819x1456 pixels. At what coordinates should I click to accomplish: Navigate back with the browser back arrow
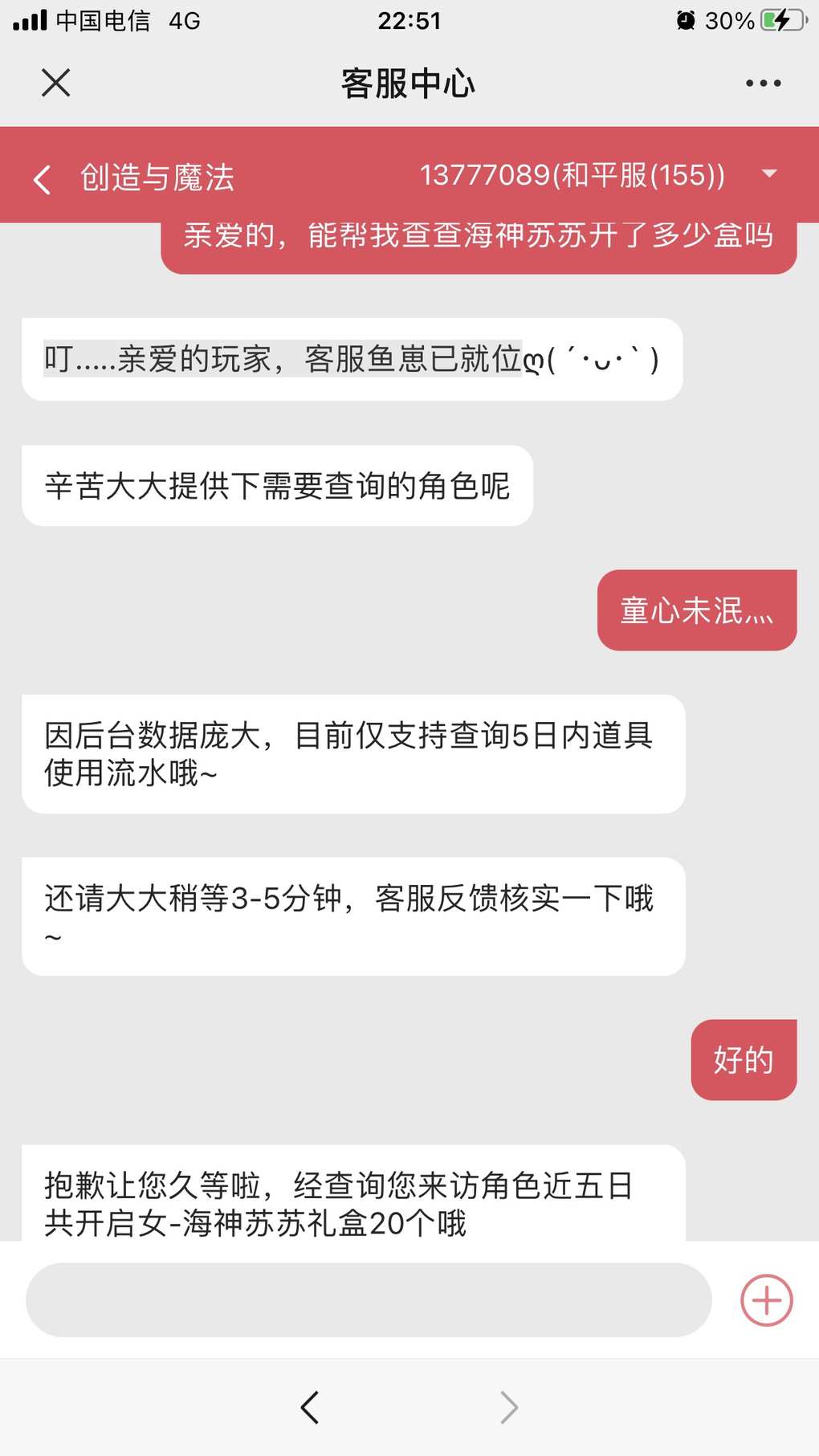pyautogui.click(x=310, y=1407)
